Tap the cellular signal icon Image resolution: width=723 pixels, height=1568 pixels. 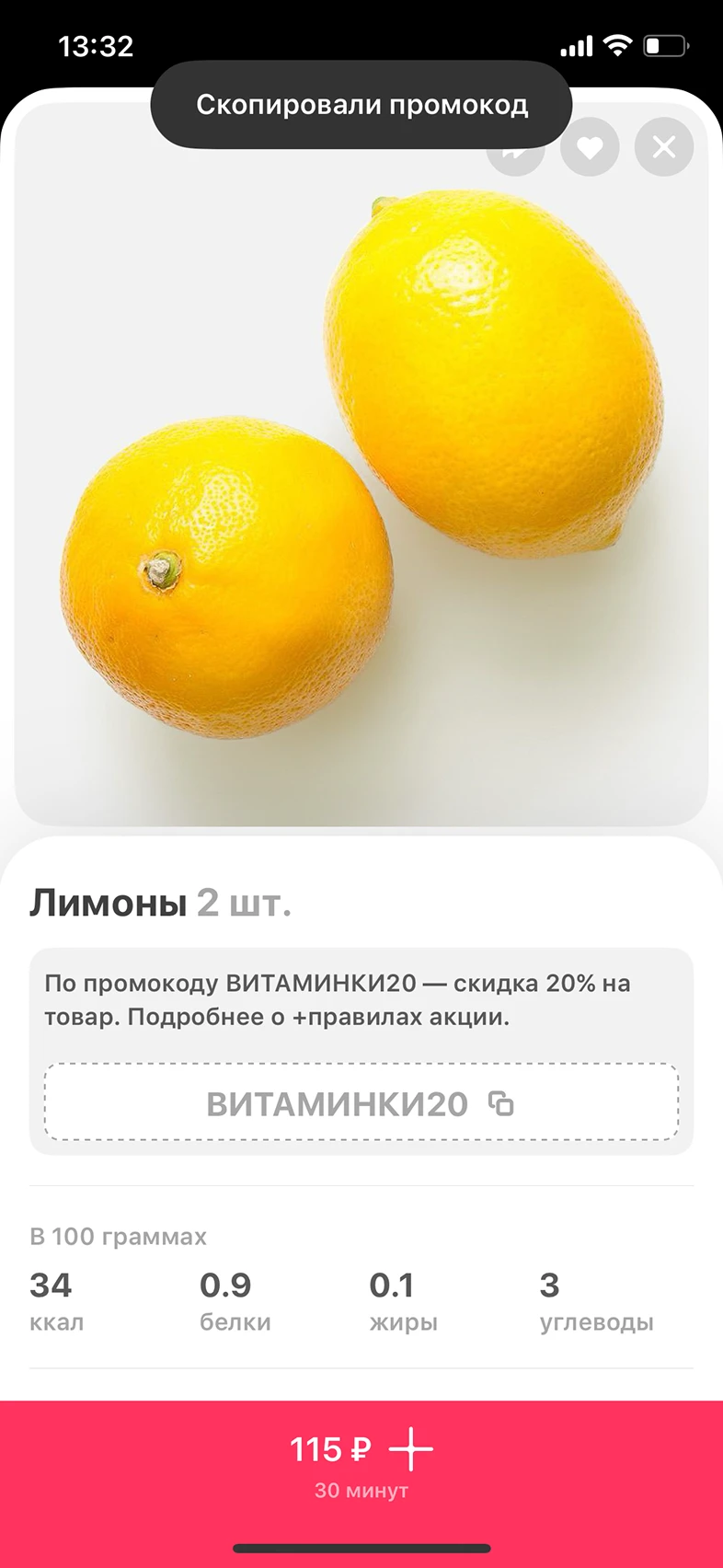578,44
